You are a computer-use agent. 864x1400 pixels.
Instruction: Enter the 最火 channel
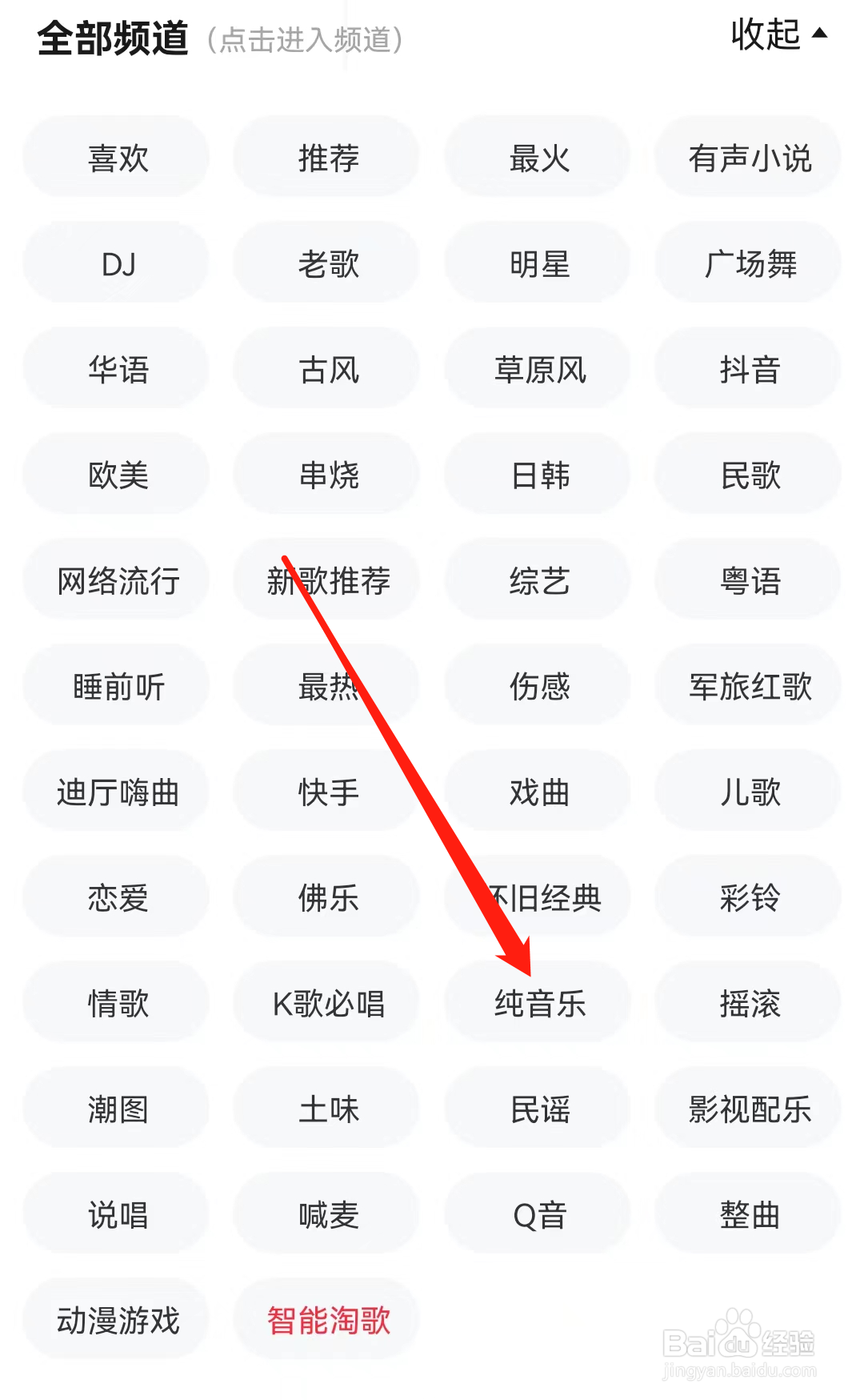[537, 157]
